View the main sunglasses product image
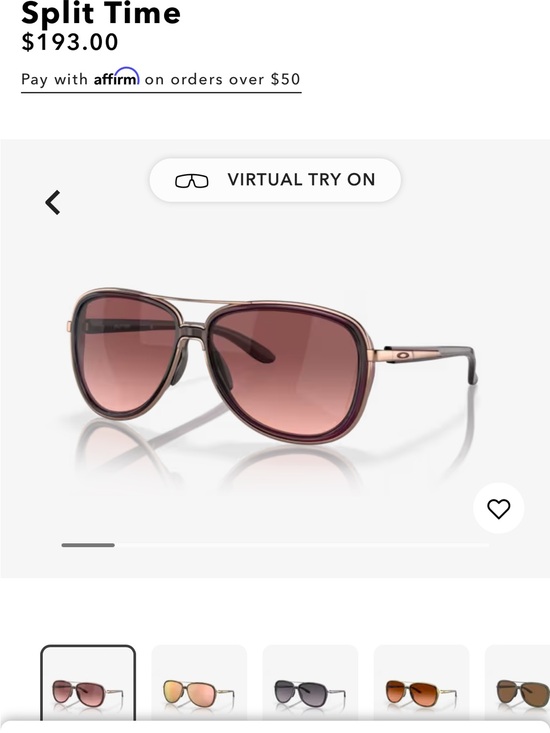Screen dimensions: 550x733 click(272, 367)
